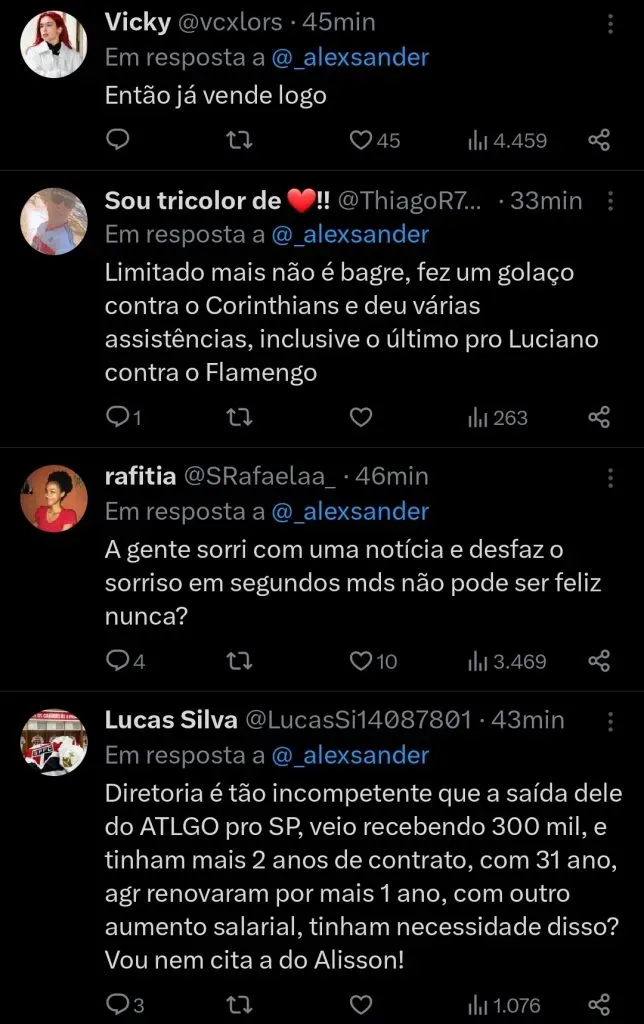This screenshot has height=1024, width=644.
Task: Like Vicky's tweet
Action: pyautogui.click(x=361, y=140)
